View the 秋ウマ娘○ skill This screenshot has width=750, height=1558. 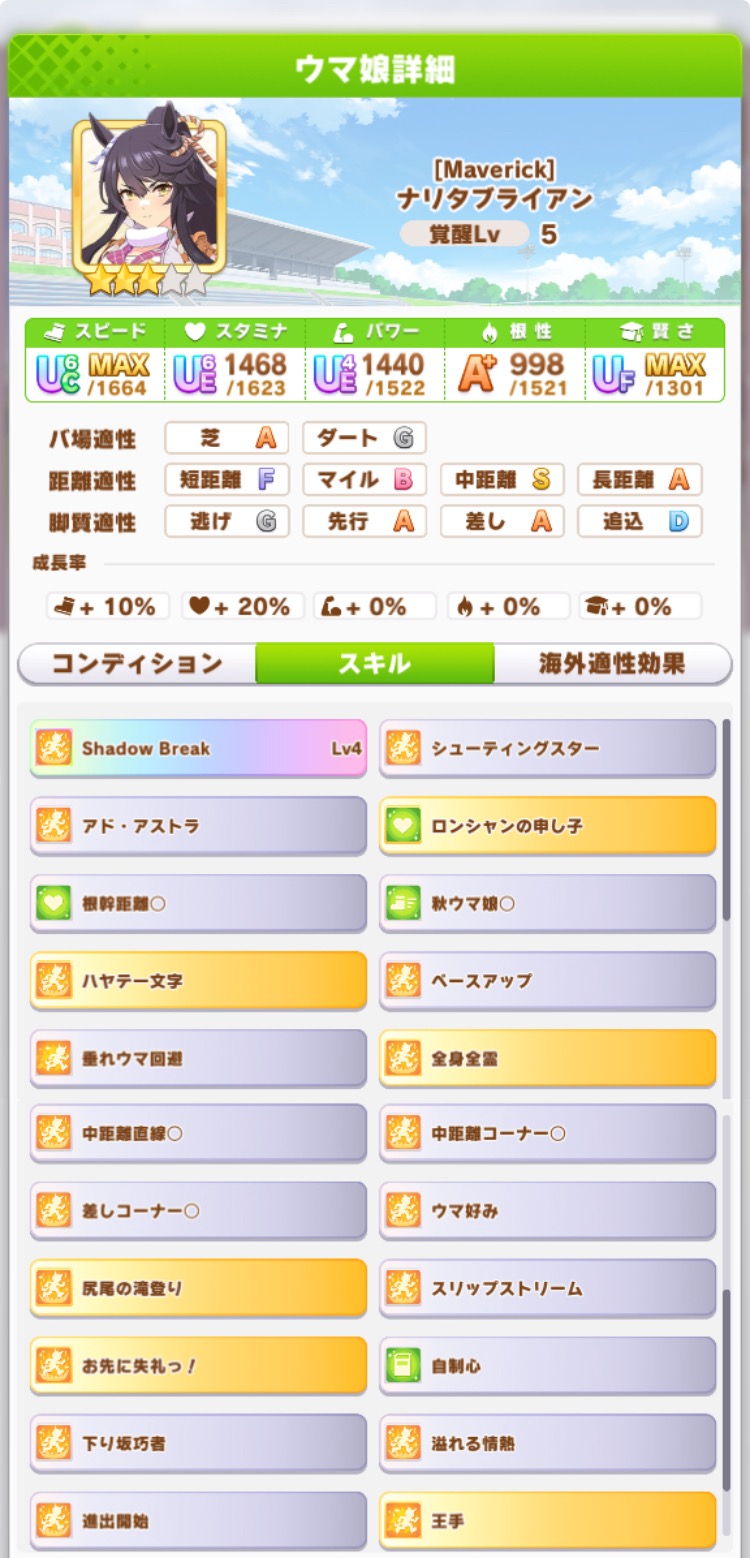[x=547, y=903]
